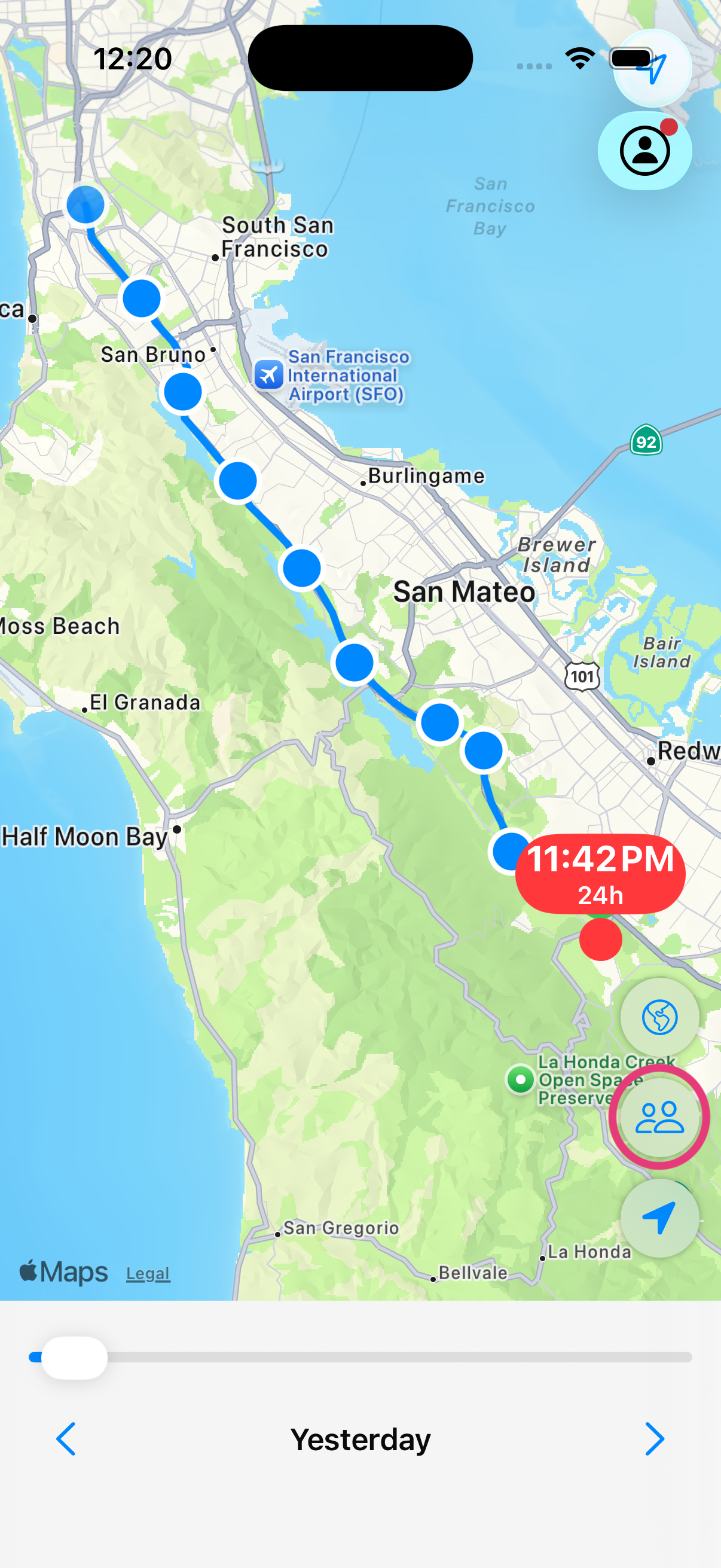Screen dimensions: 721x1568
Task: Go to the next day
Action: click(655, 1439)
